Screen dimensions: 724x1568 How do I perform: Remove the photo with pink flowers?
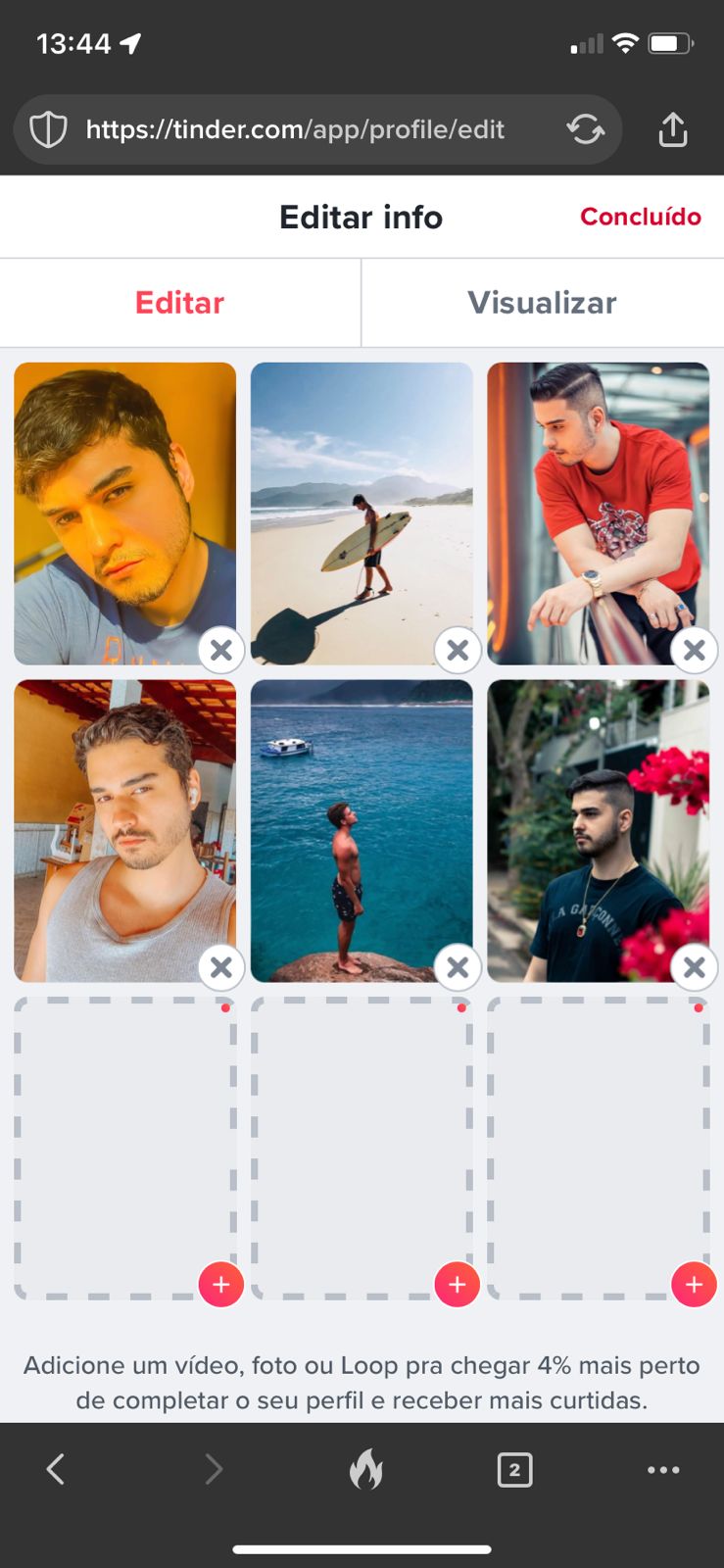(694, 967)
